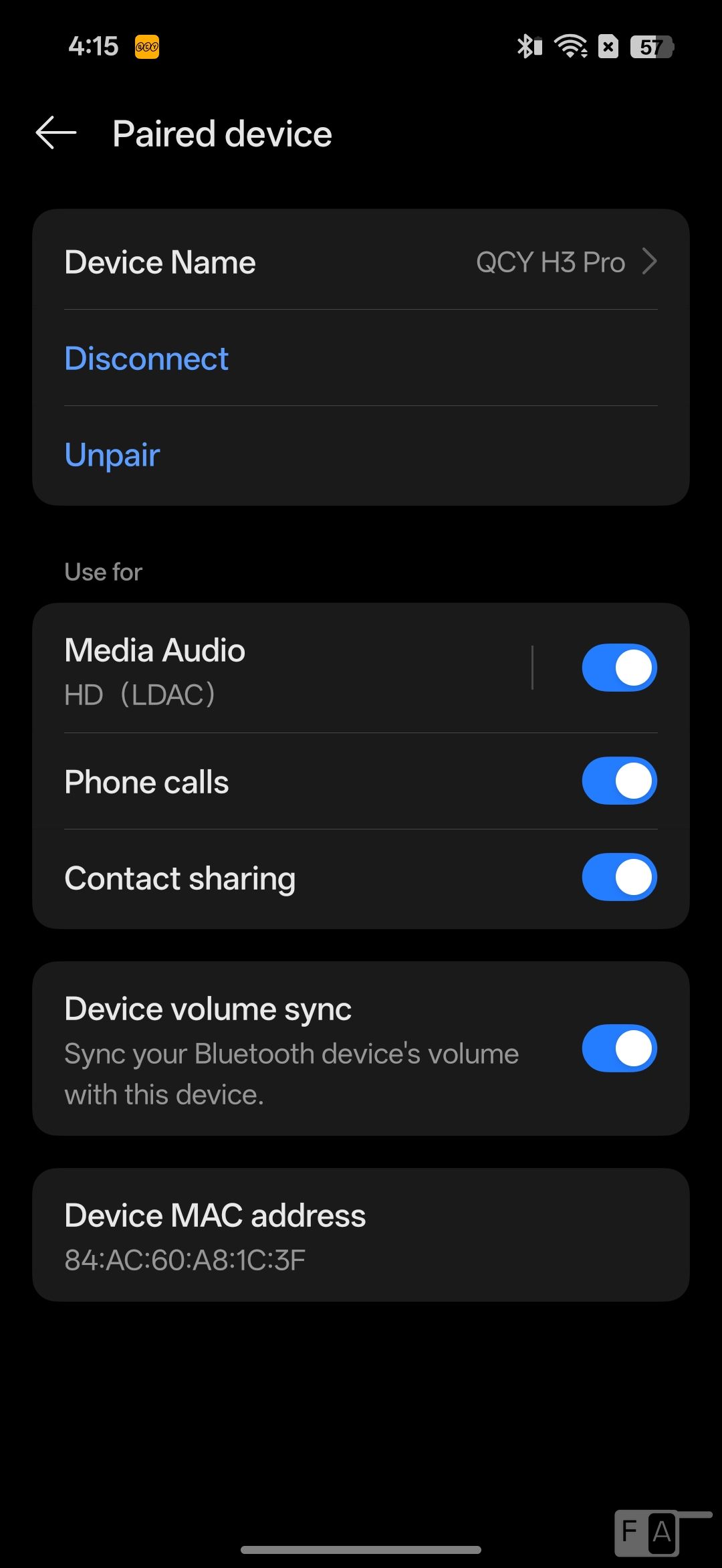Go back from Paired device screen
This screenshot has width=722, height=1568.
56,133
